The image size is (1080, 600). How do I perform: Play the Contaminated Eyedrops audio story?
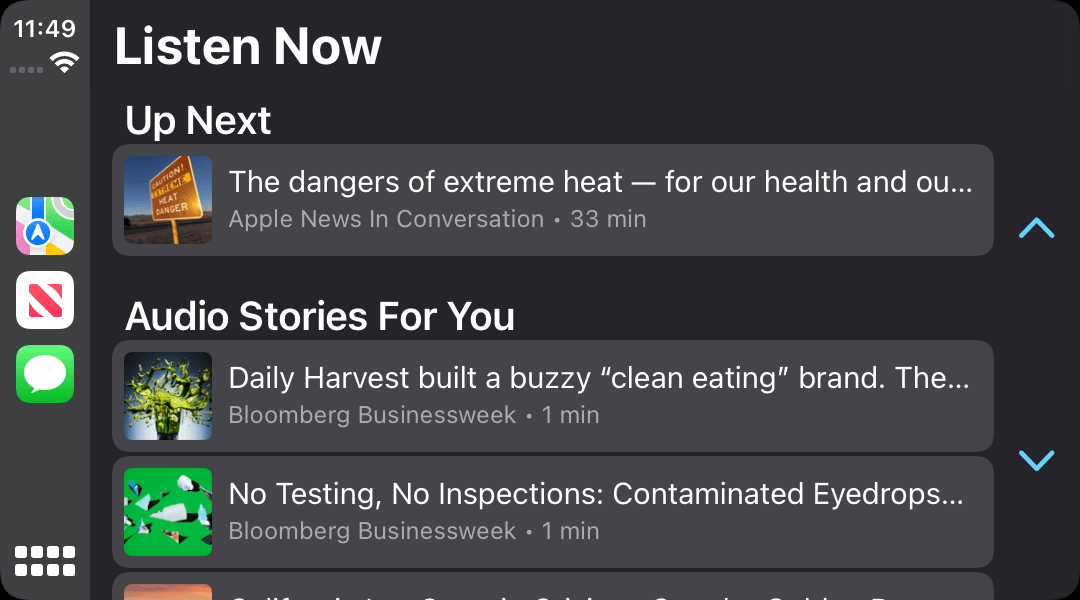(552, 511)
